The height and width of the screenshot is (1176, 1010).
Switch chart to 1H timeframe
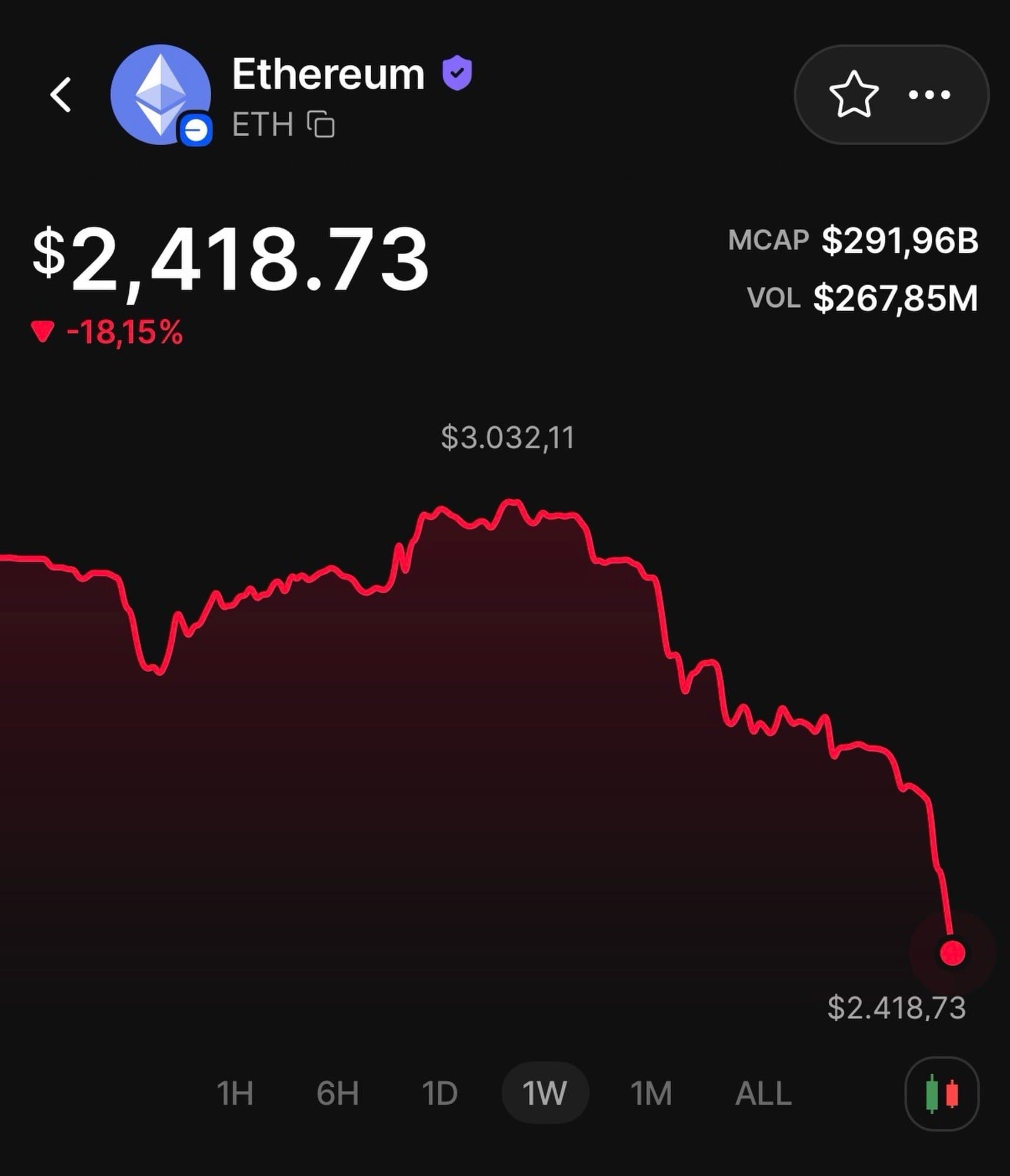(x=235, y=1094)
